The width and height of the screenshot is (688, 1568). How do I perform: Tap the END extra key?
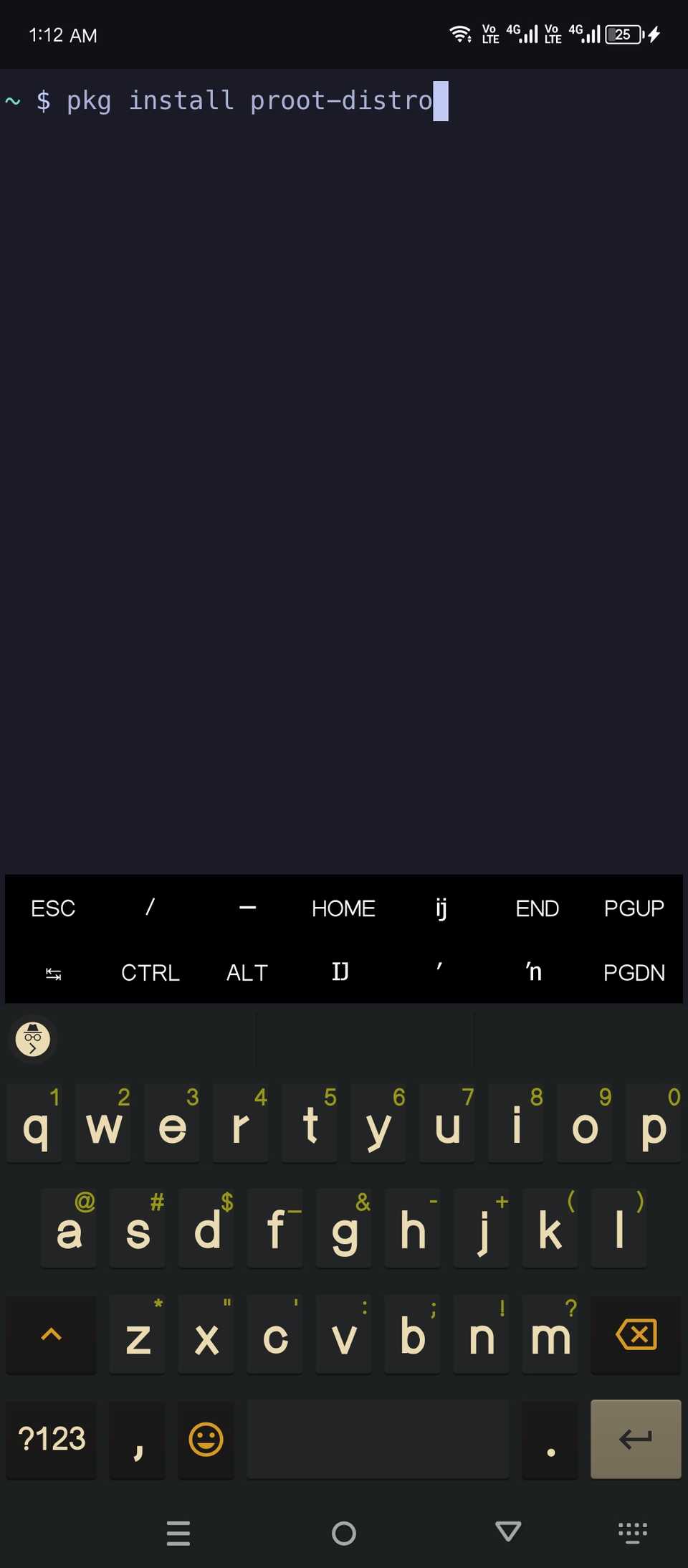tap(537, 908)
